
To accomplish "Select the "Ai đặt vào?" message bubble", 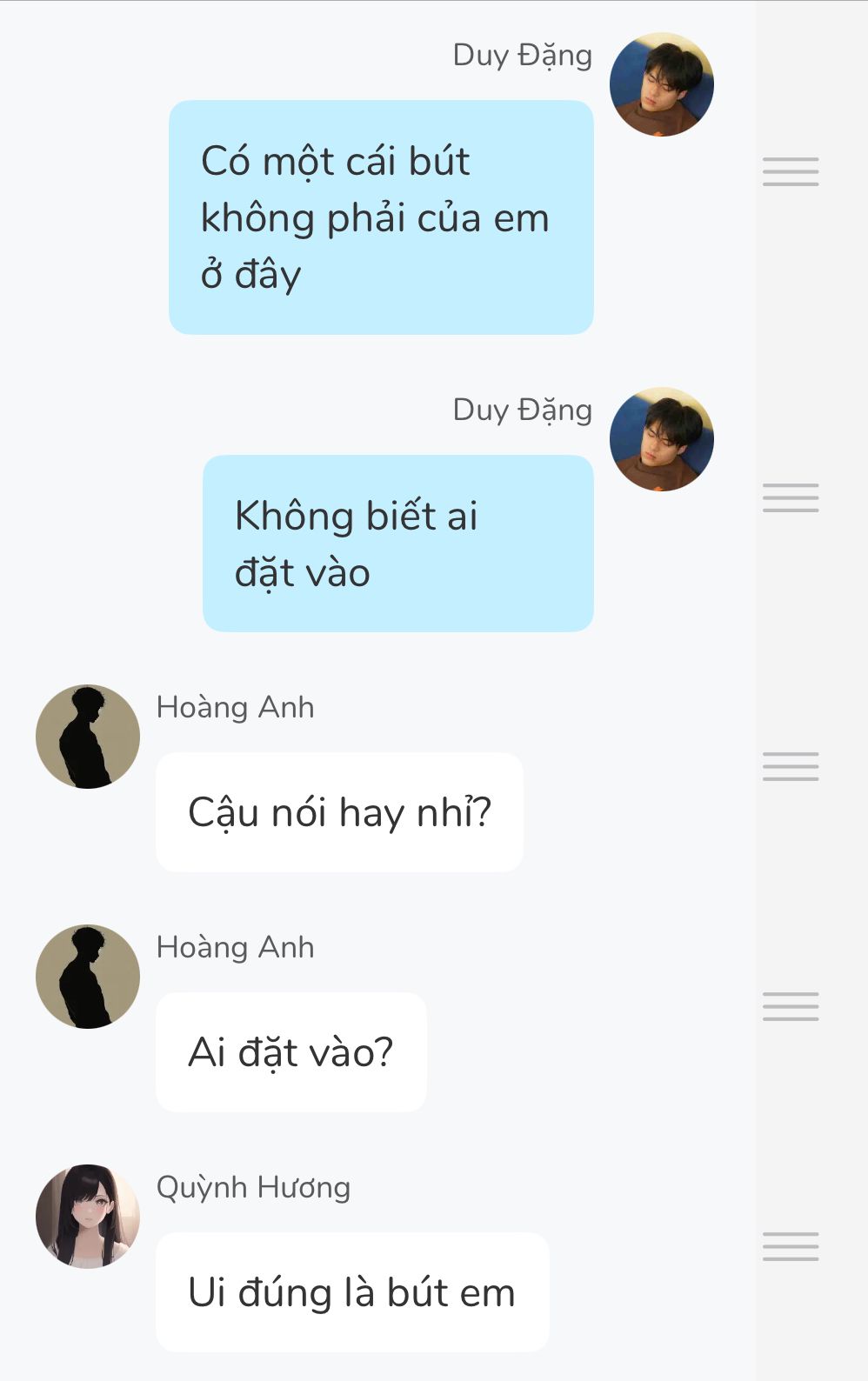I will pos(290,1052).
